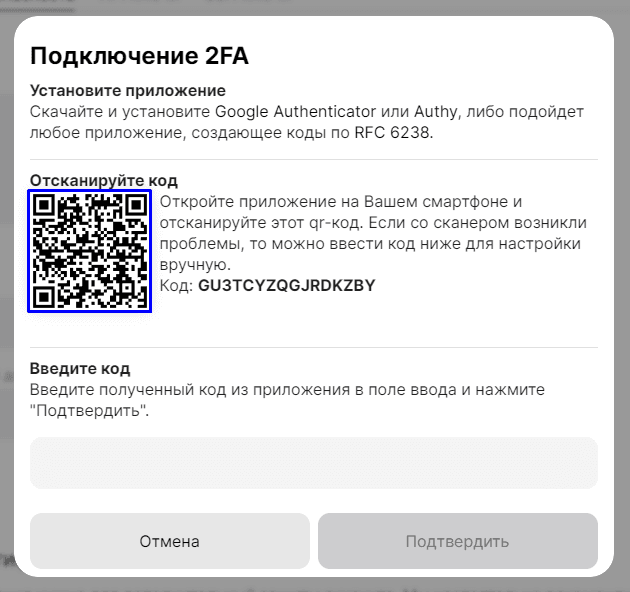Confirm the code with Подтвердить
The height and width of the screenshot is (592, 630).
(457, 541)
